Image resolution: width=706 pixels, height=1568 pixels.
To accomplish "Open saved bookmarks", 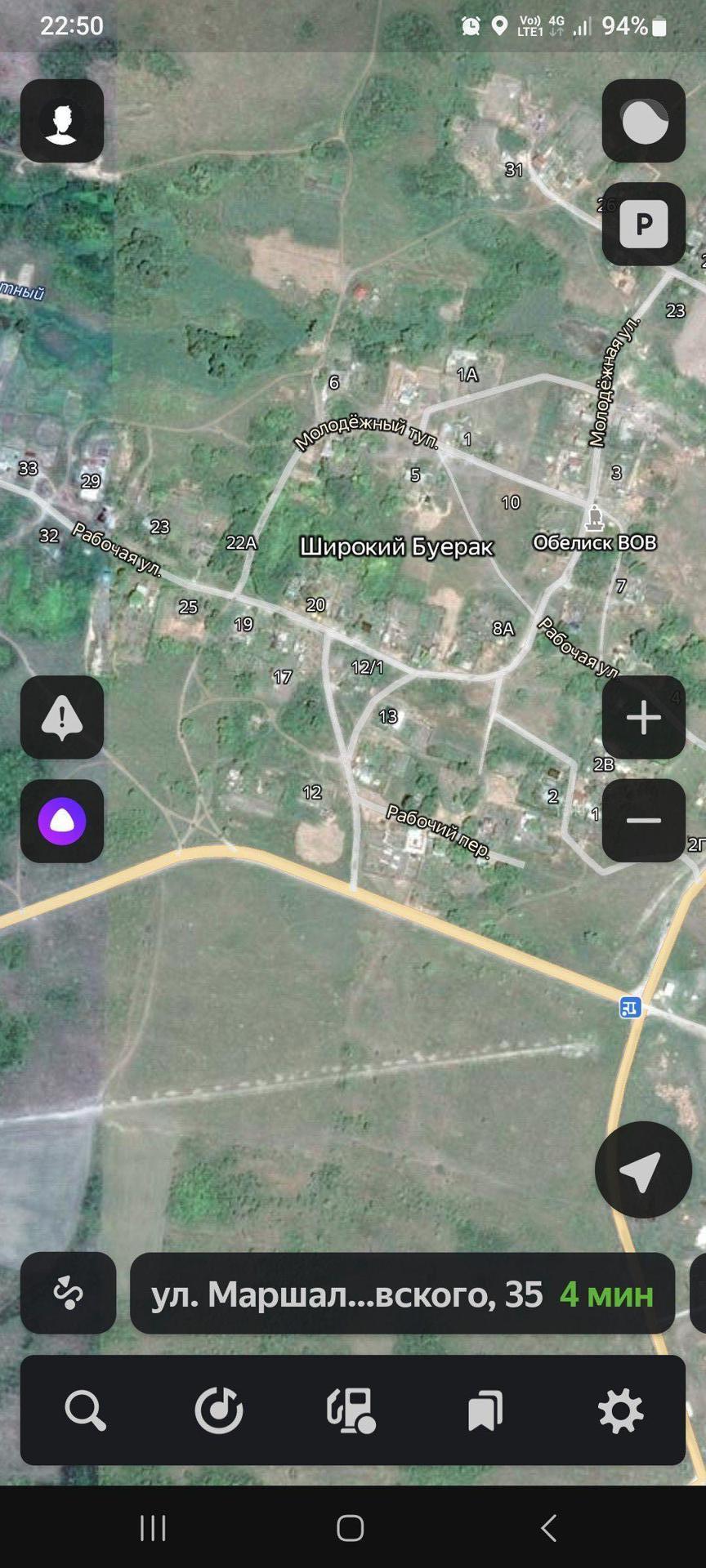I will click(x=485, y=1410).
